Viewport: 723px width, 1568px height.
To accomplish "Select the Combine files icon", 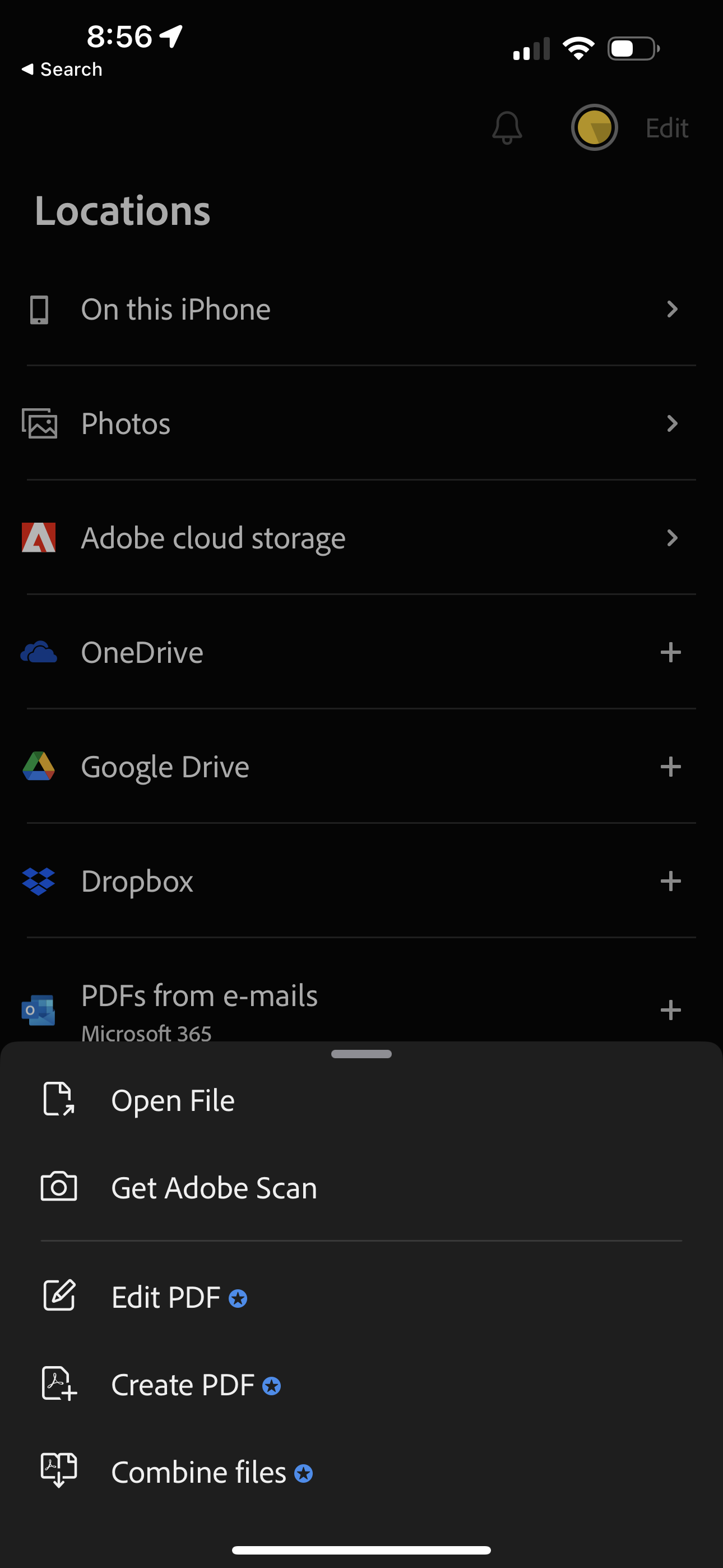I will pyautogui.click(x=58, y=1471).
